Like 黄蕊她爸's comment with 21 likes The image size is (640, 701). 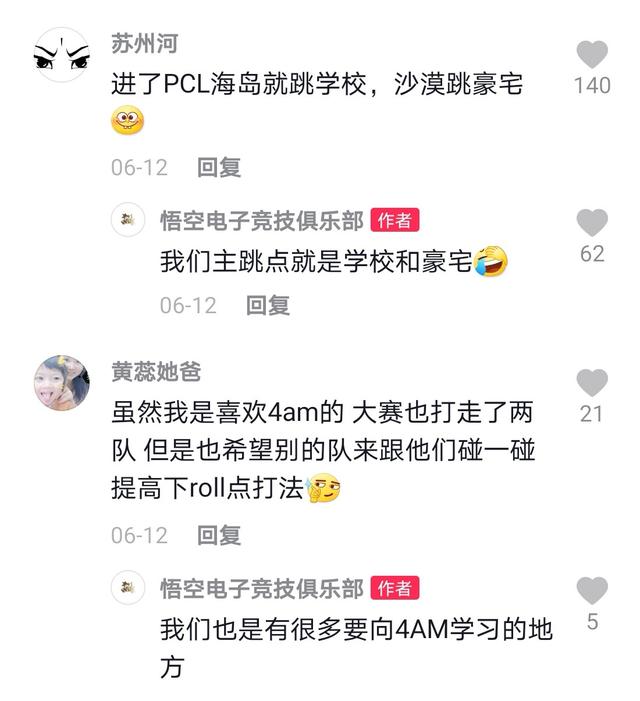(592, 382)
